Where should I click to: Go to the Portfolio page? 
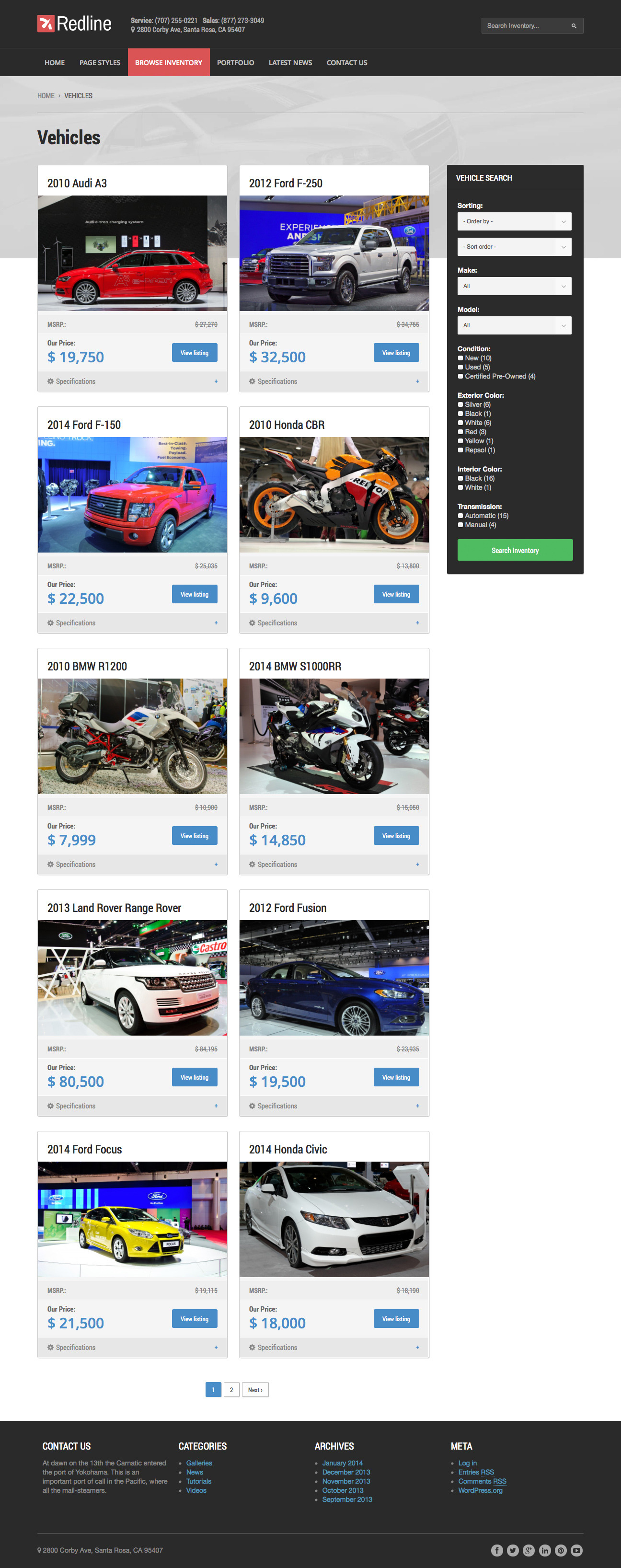236,63
